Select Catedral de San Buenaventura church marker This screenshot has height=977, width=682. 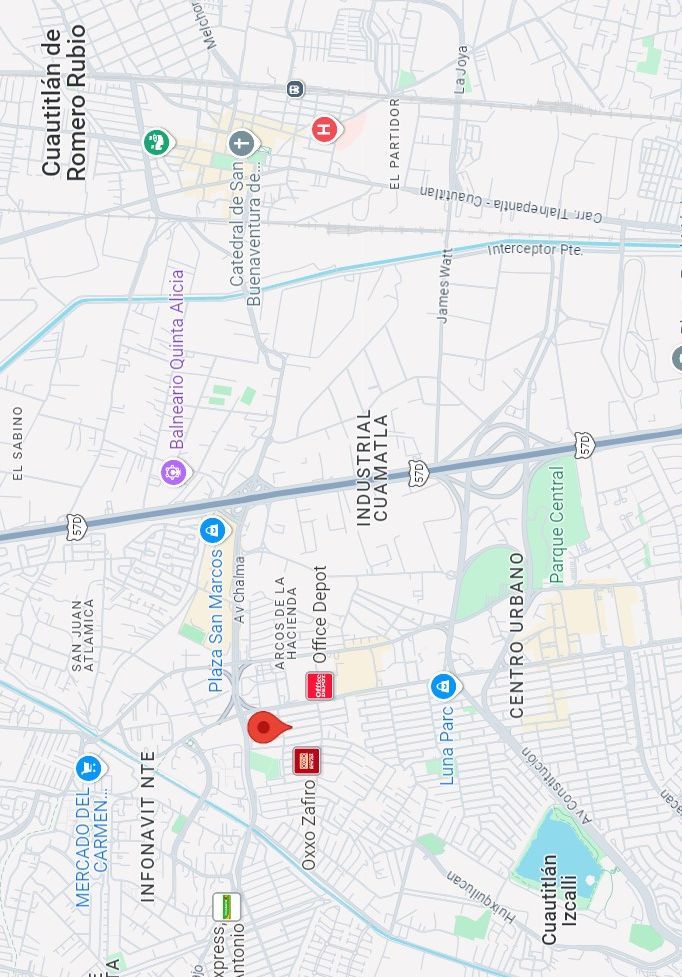coord(240,143)
